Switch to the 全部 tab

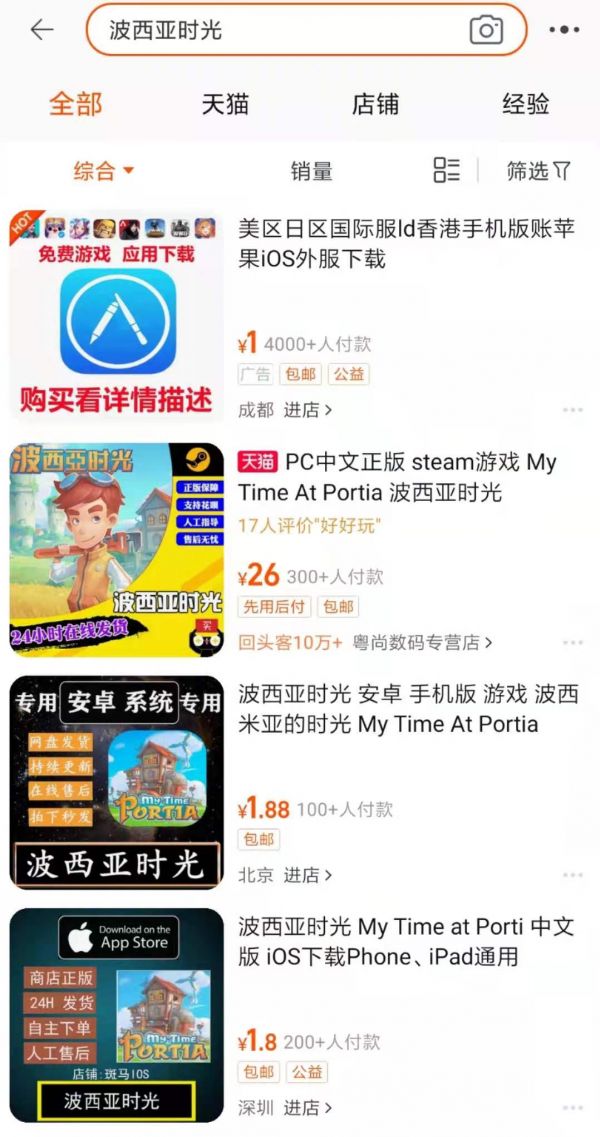(x=75, y=104)
